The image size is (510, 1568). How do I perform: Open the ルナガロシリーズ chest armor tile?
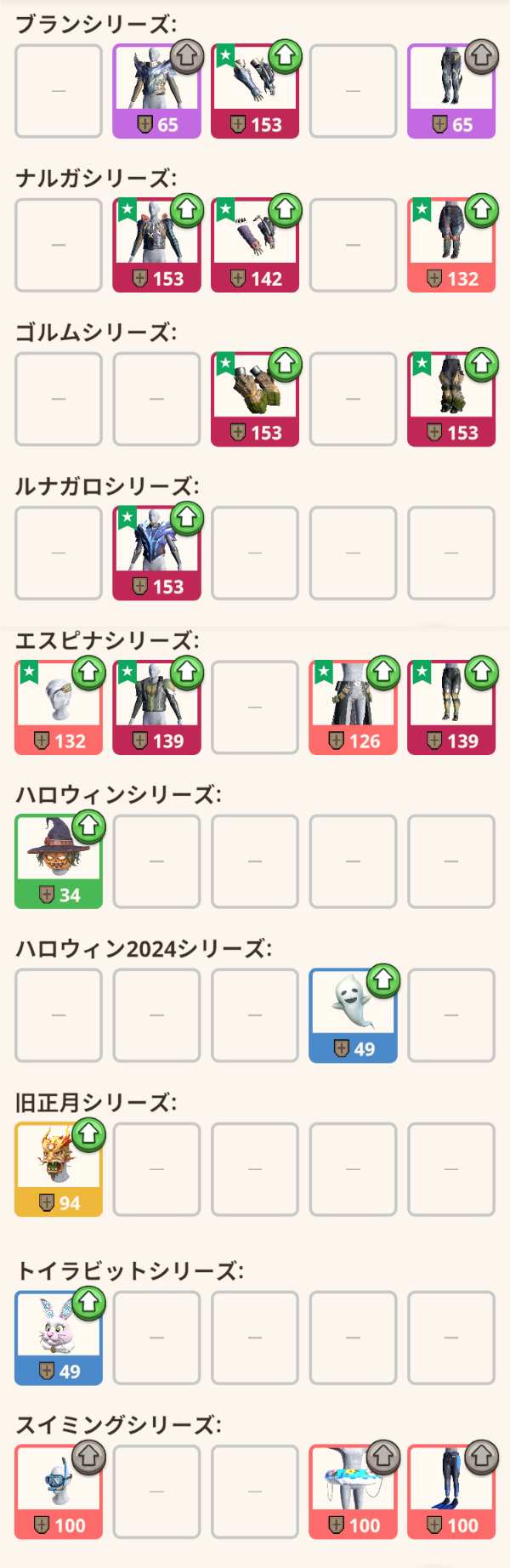156,553
